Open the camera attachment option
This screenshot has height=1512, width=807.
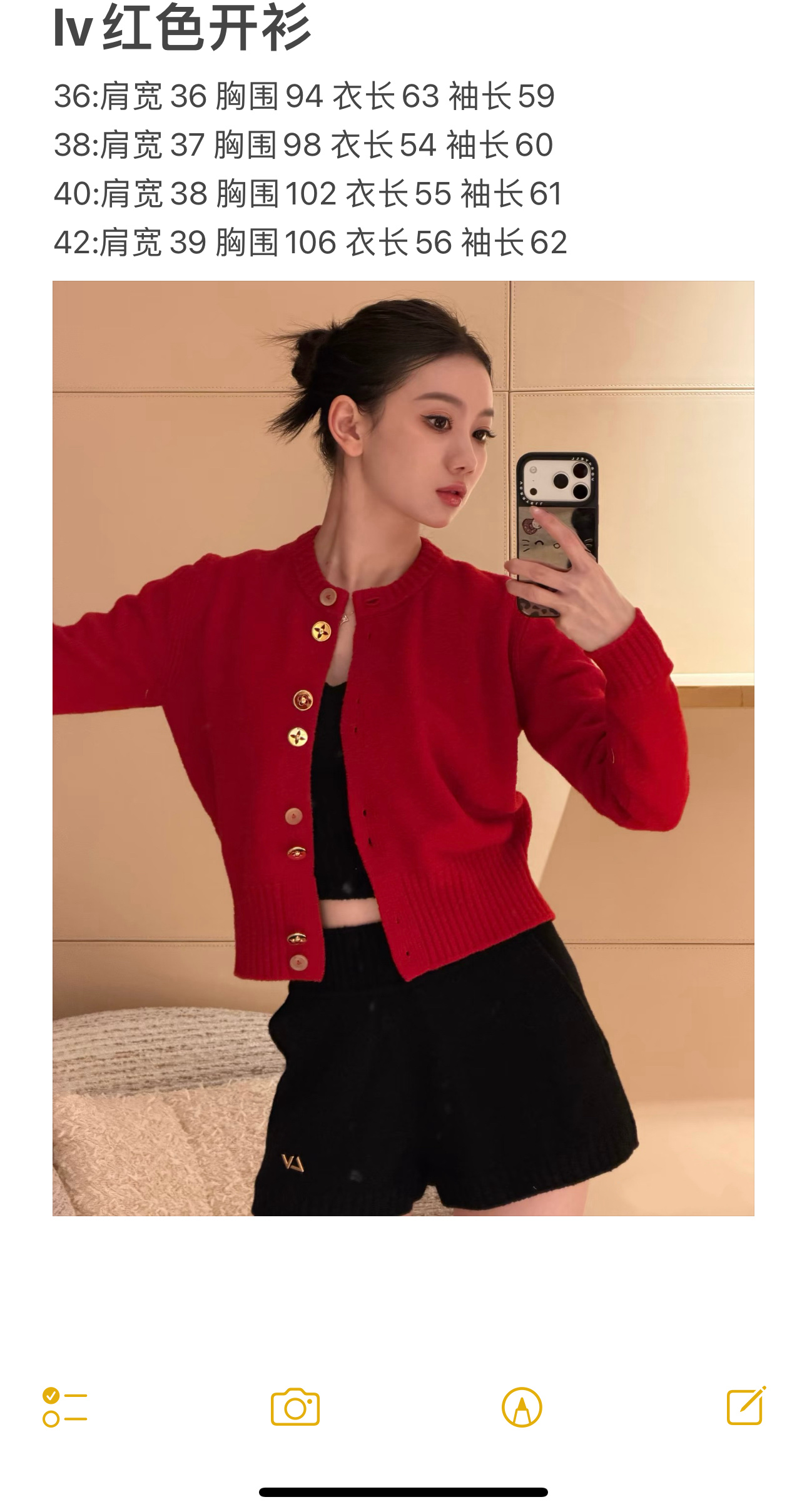pos(295,1407)
